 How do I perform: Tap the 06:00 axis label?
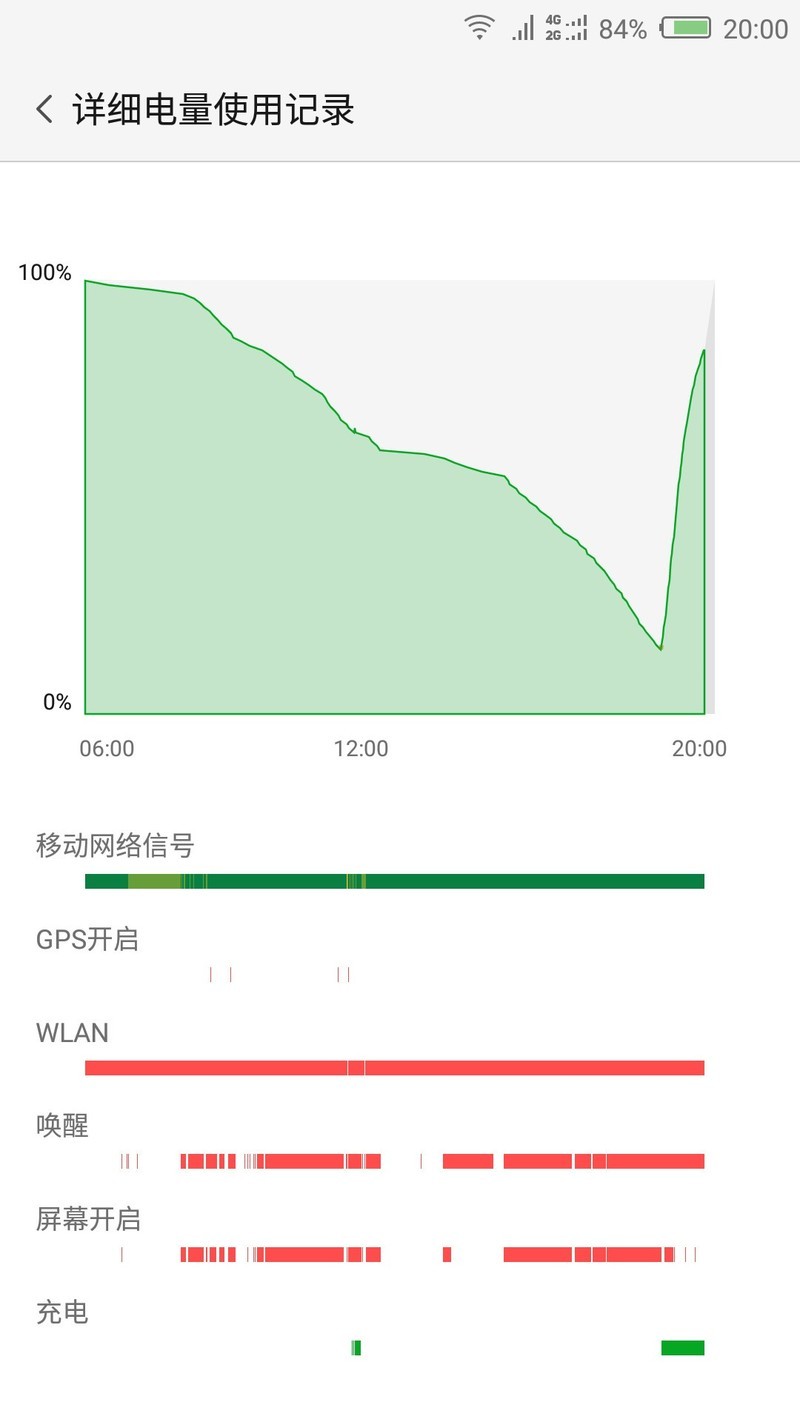pyautogui.click(x=106, y=748)
